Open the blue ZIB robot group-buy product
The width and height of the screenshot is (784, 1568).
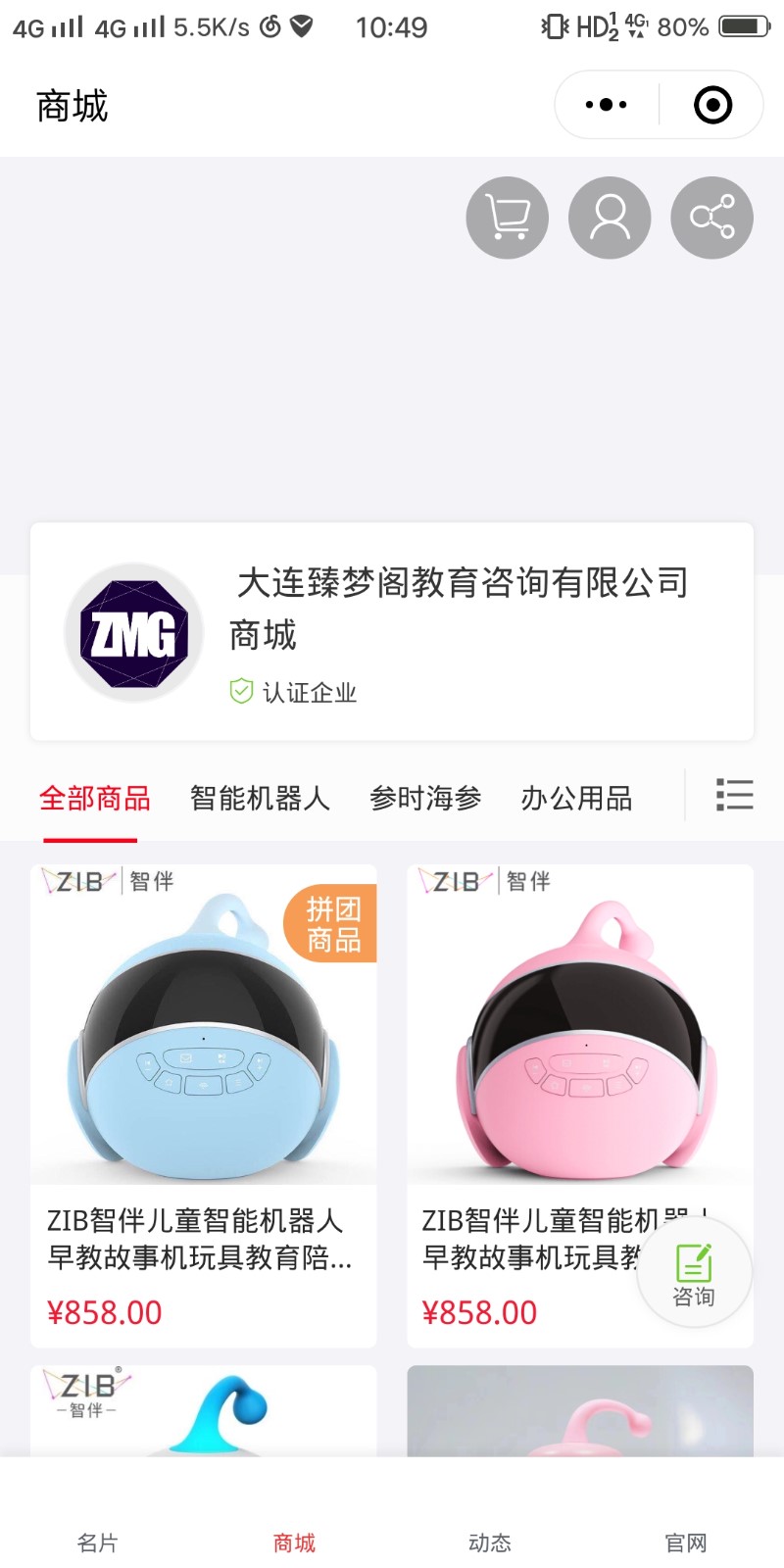[203, 1078]
